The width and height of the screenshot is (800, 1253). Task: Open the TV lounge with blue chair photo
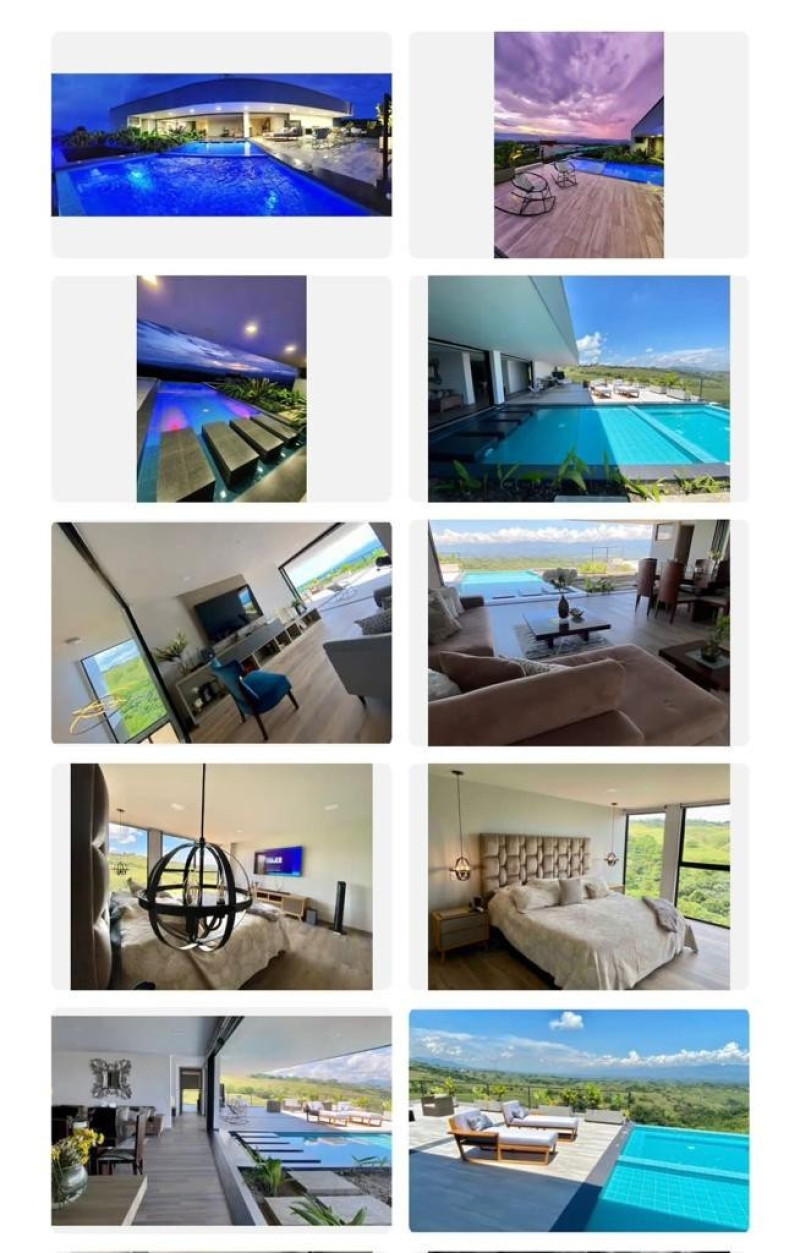(x=221, y=632)
